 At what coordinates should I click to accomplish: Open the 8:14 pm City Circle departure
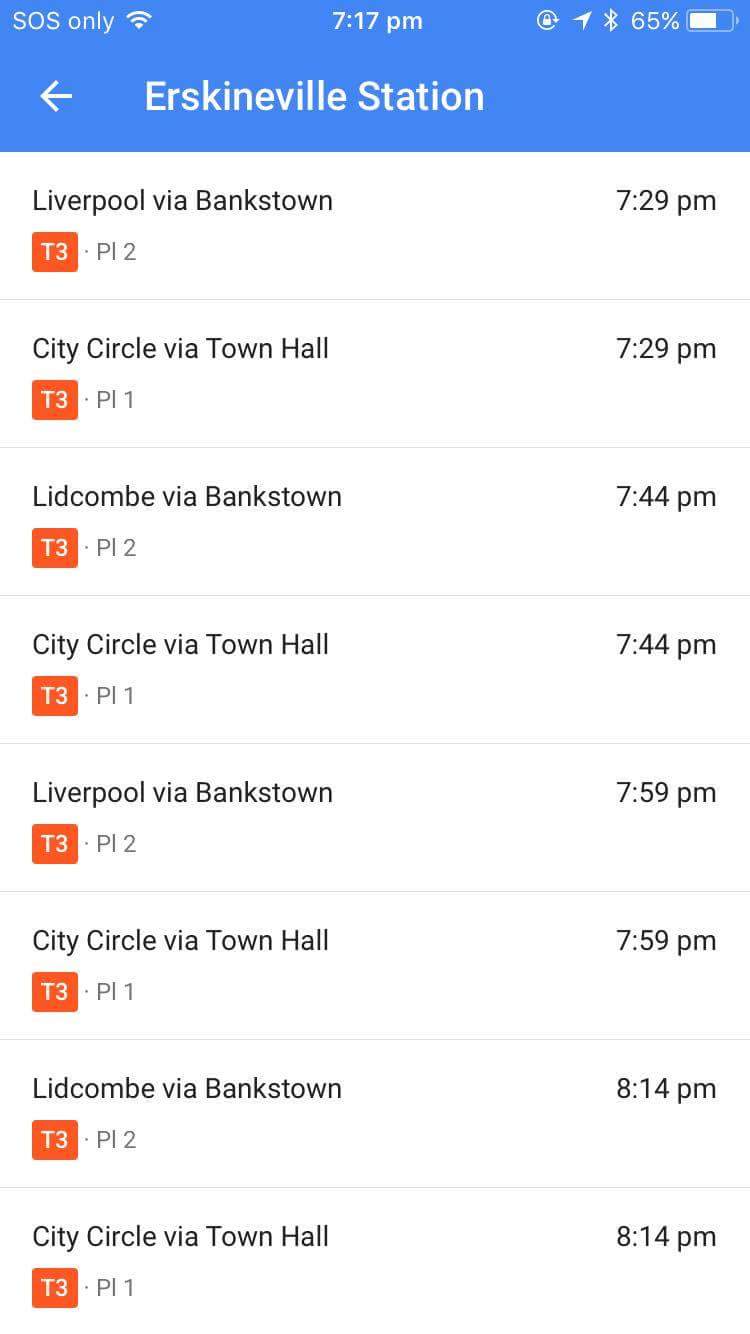(375, 1261)
